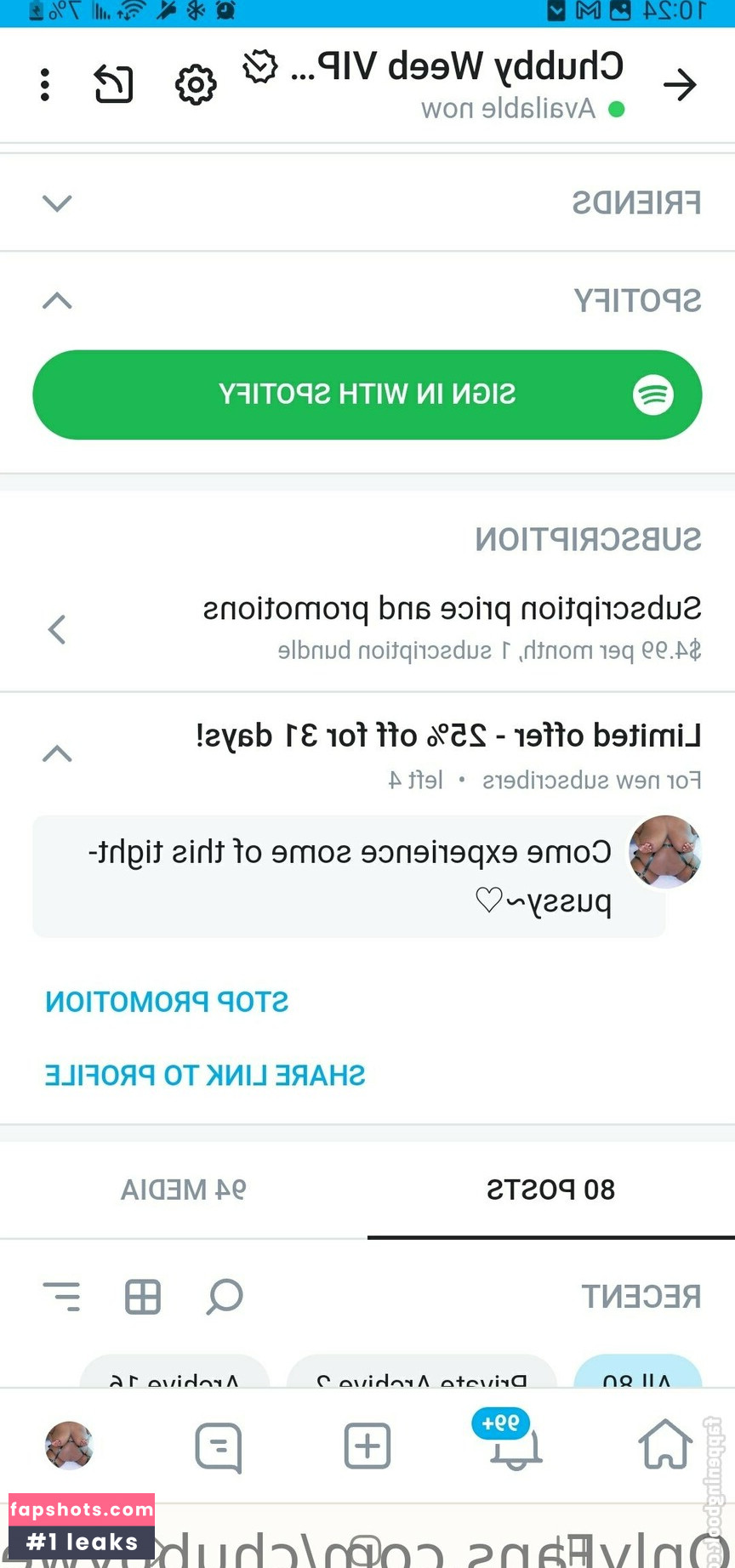This screenshot has width=735, height=1568.
Task: Switch to the 94 Media tab
Action: [x=184, y=1189]
